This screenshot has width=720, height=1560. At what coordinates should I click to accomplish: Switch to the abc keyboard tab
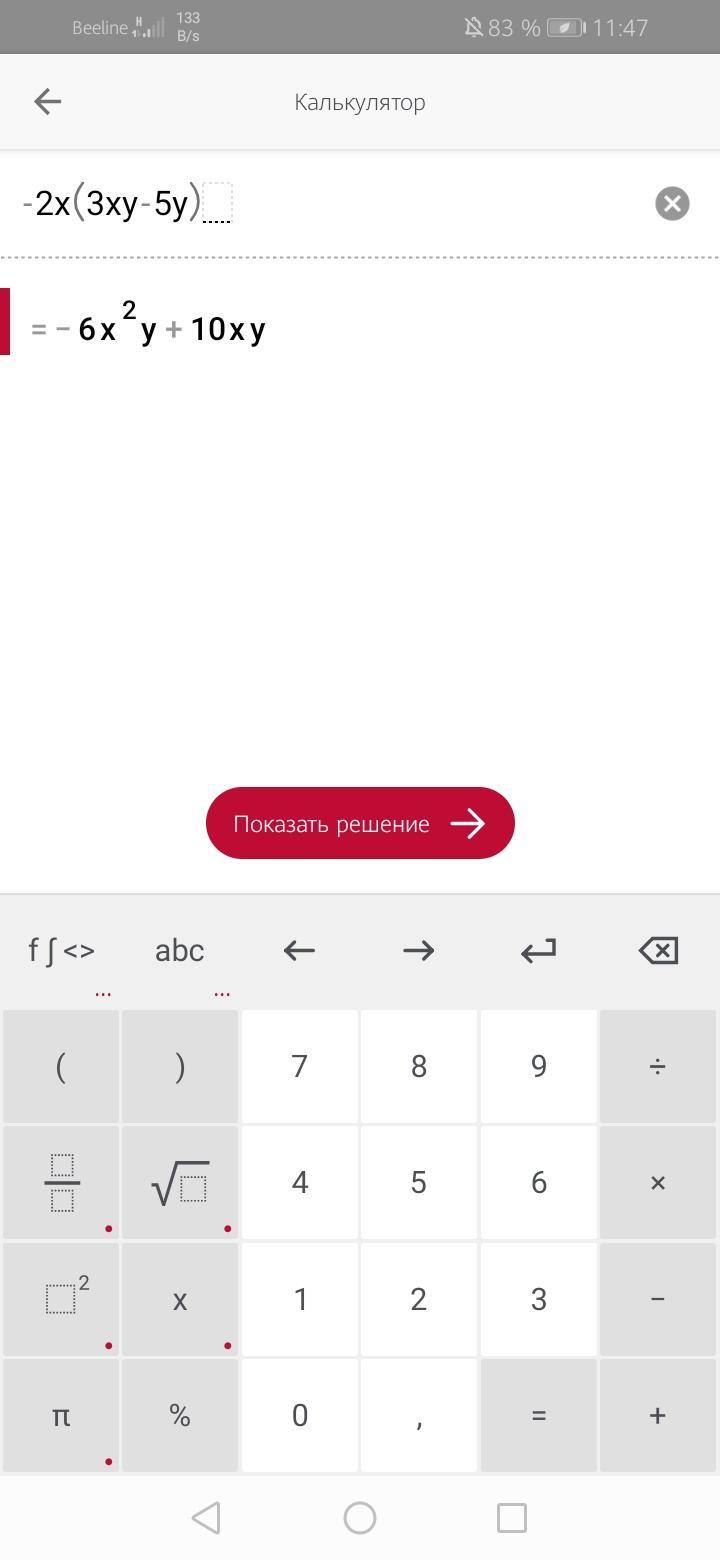pyautogui.click(x=180, y=950)
